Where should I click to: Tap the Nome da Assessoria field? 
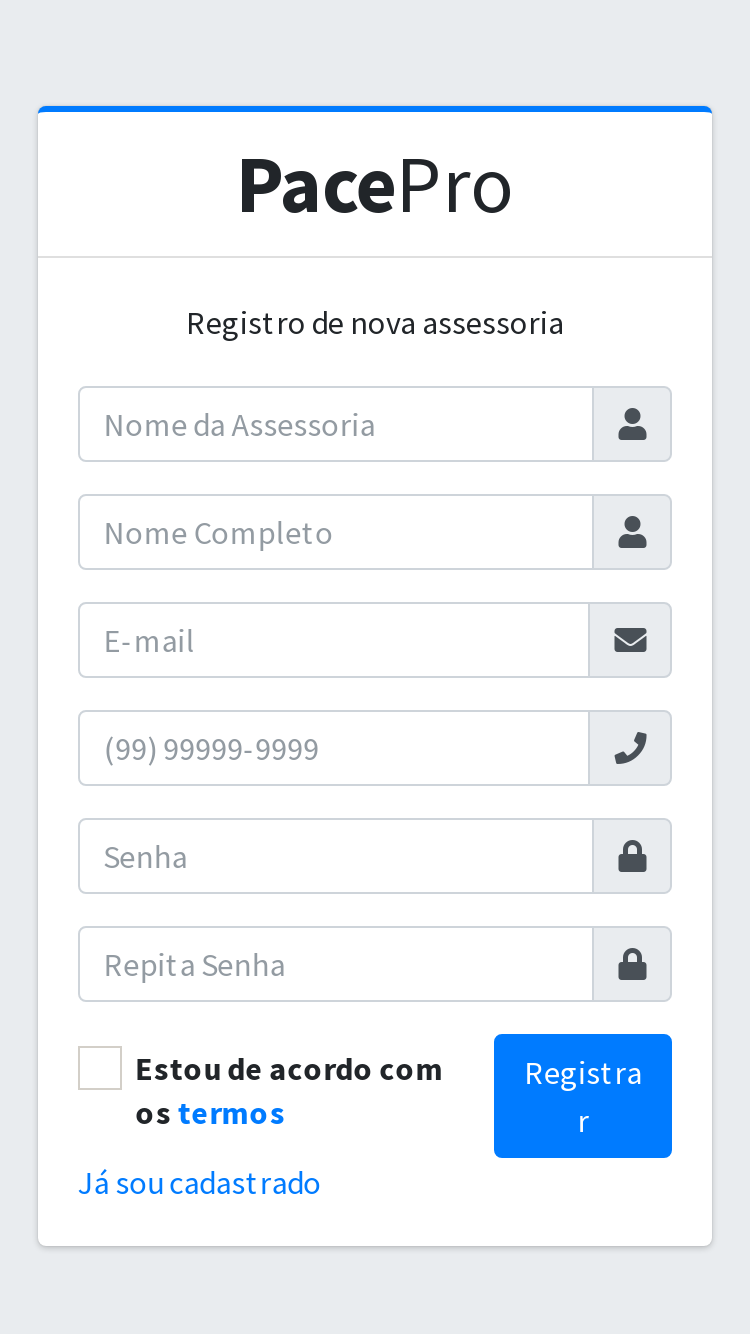[336, 424]
